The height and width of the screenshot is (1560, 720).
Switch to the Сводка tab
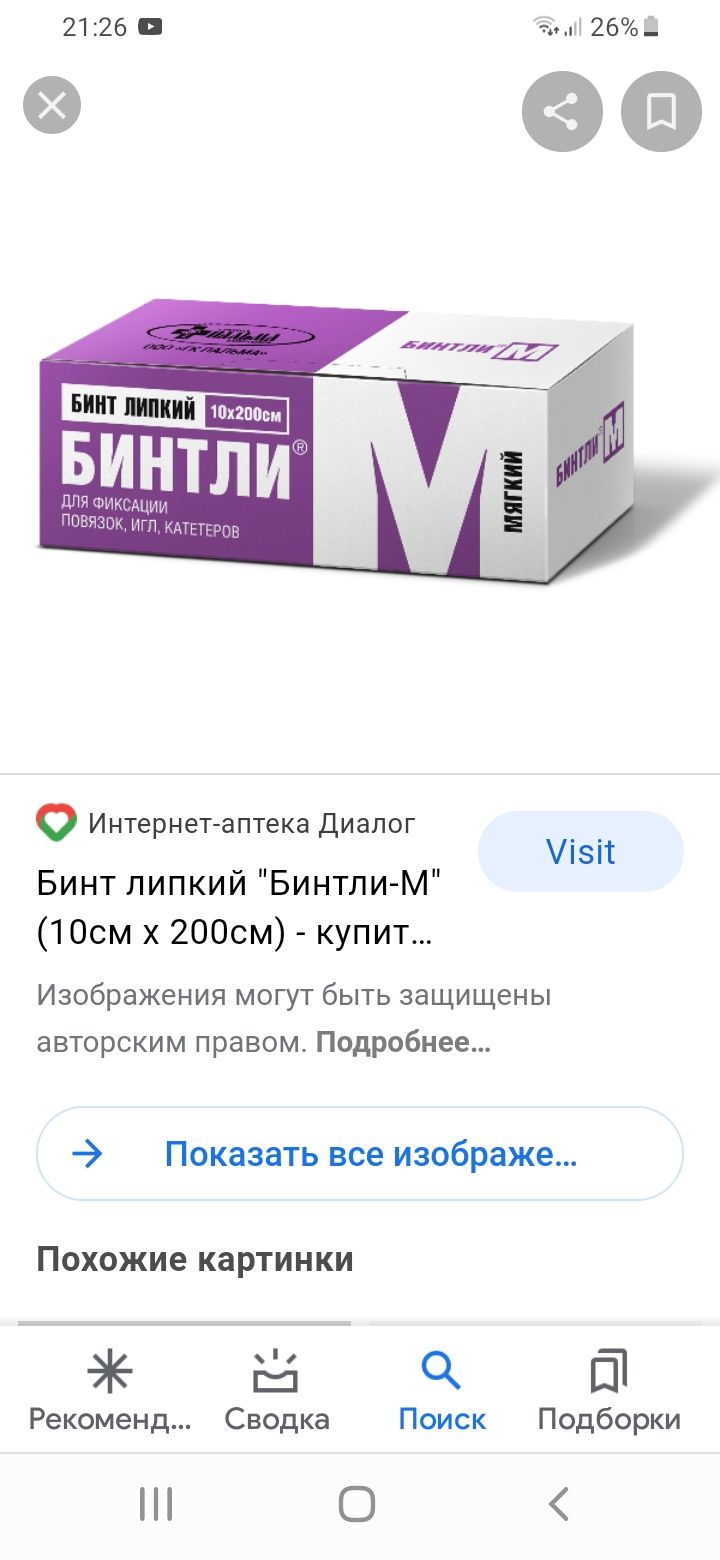coord(277,1390)
